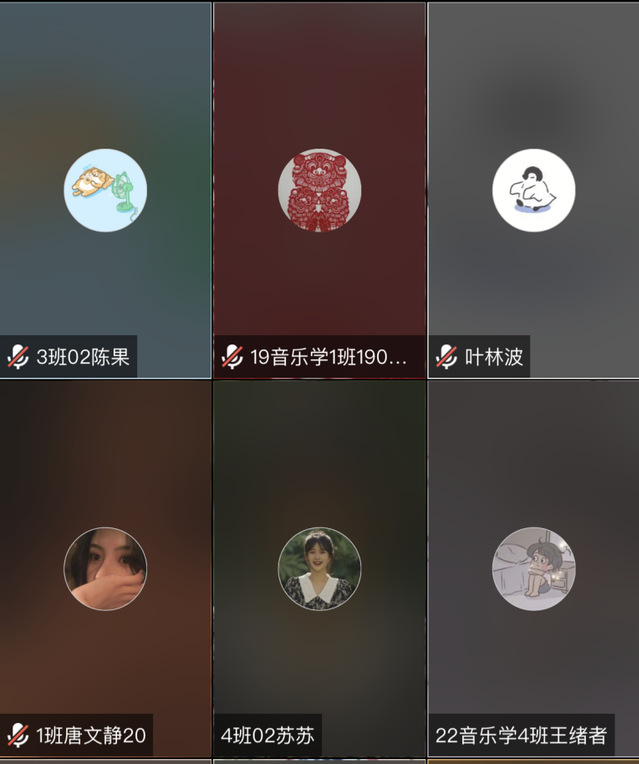This screenshot has width=639, height=764.
Task: Open 叶林波's video tile
Action: tap(533, 190)
